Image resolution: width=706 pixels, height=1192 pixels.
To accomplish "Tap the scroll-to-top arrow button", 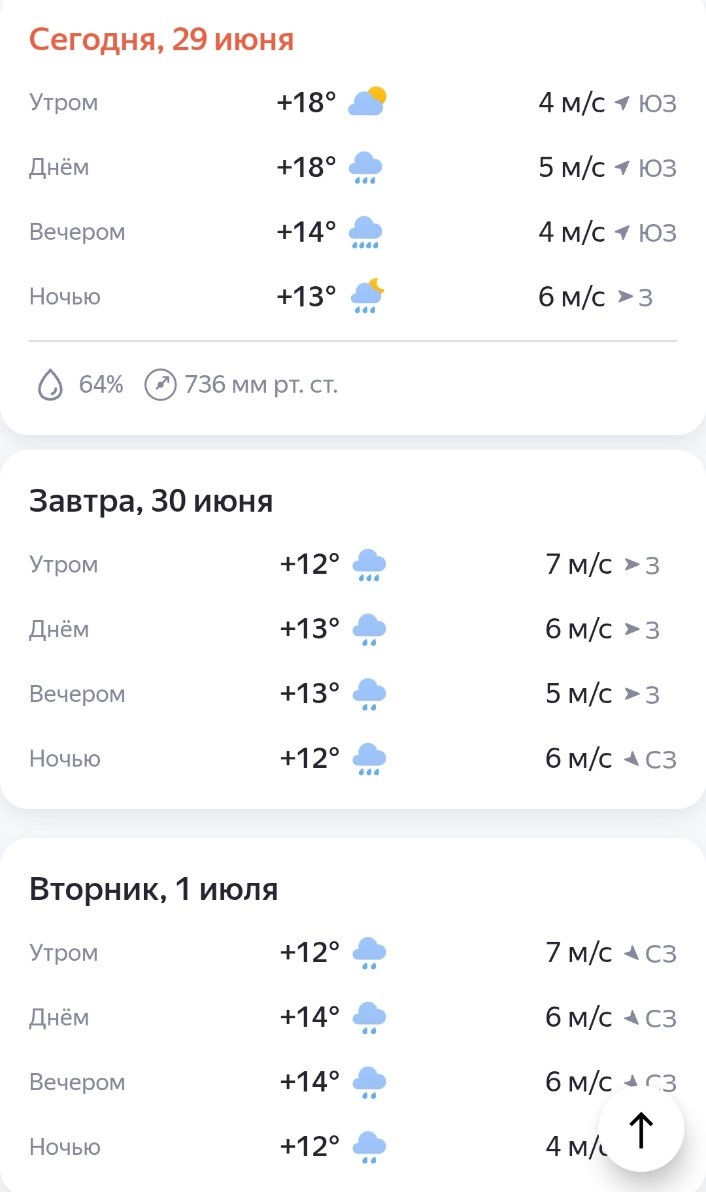I will point(641,1130).
